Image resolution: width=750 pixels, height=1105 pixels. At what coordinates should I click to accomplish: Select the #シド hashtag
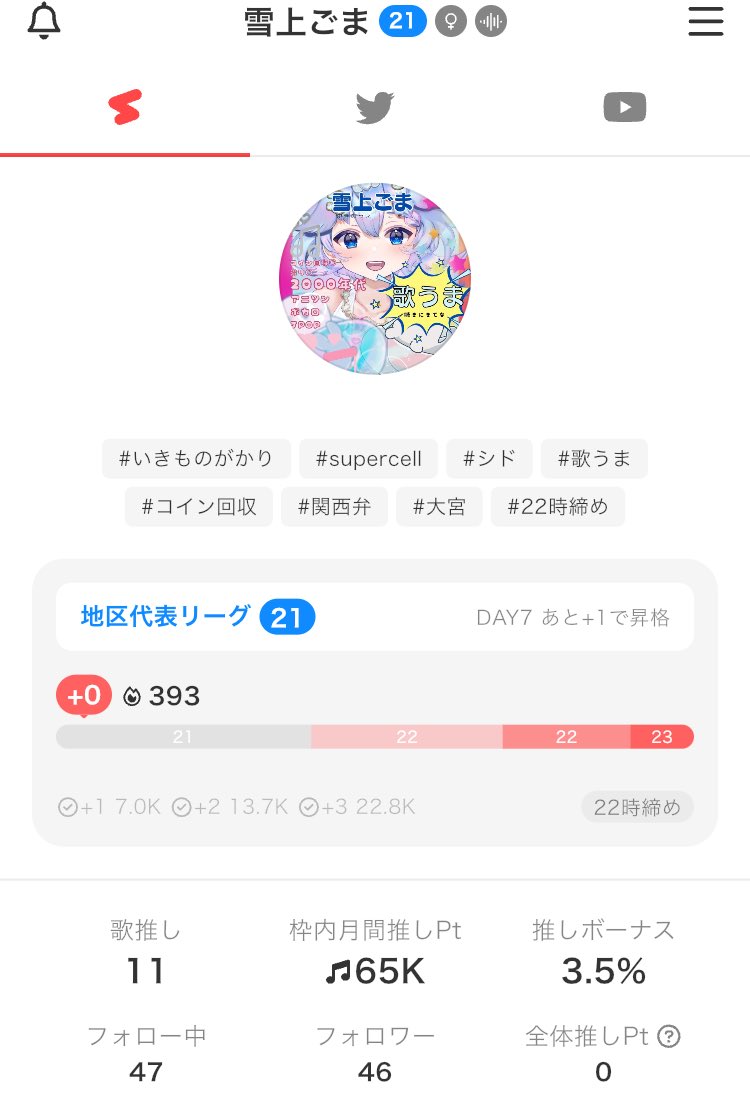(x=490, y=459)
